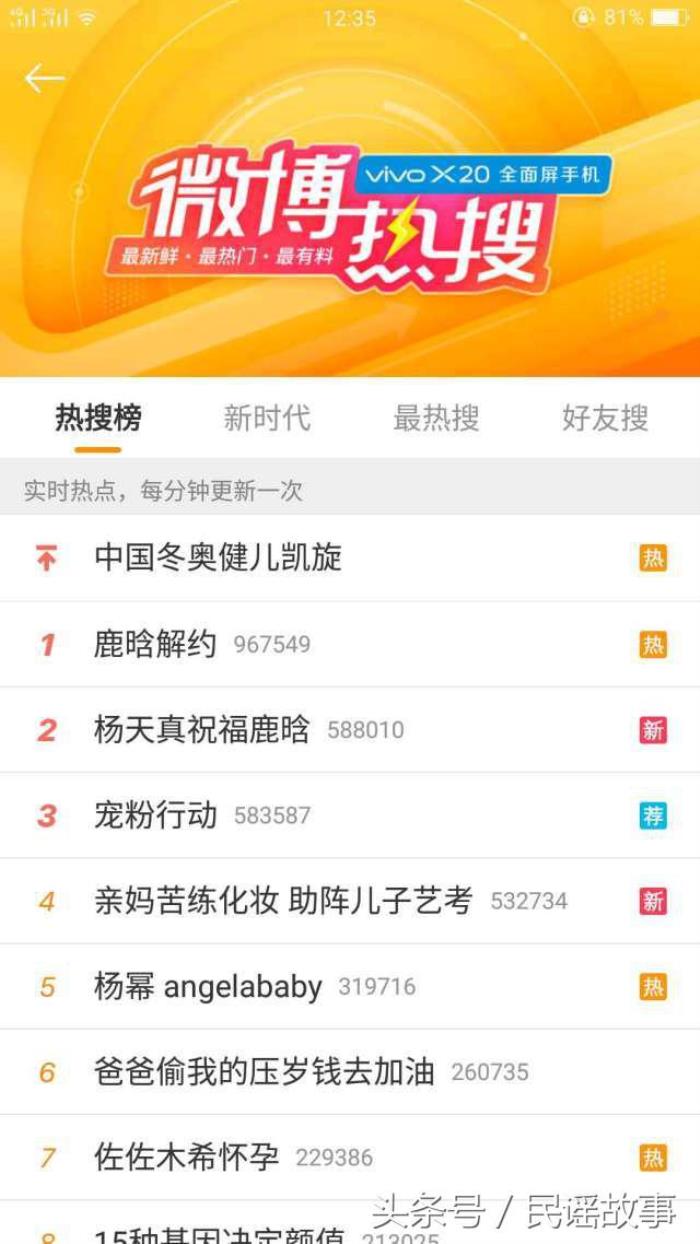Open pinned topic 中国冬奥健儿凯旋
Viewport: 700px width, 1244px height.
coord(218,558)
